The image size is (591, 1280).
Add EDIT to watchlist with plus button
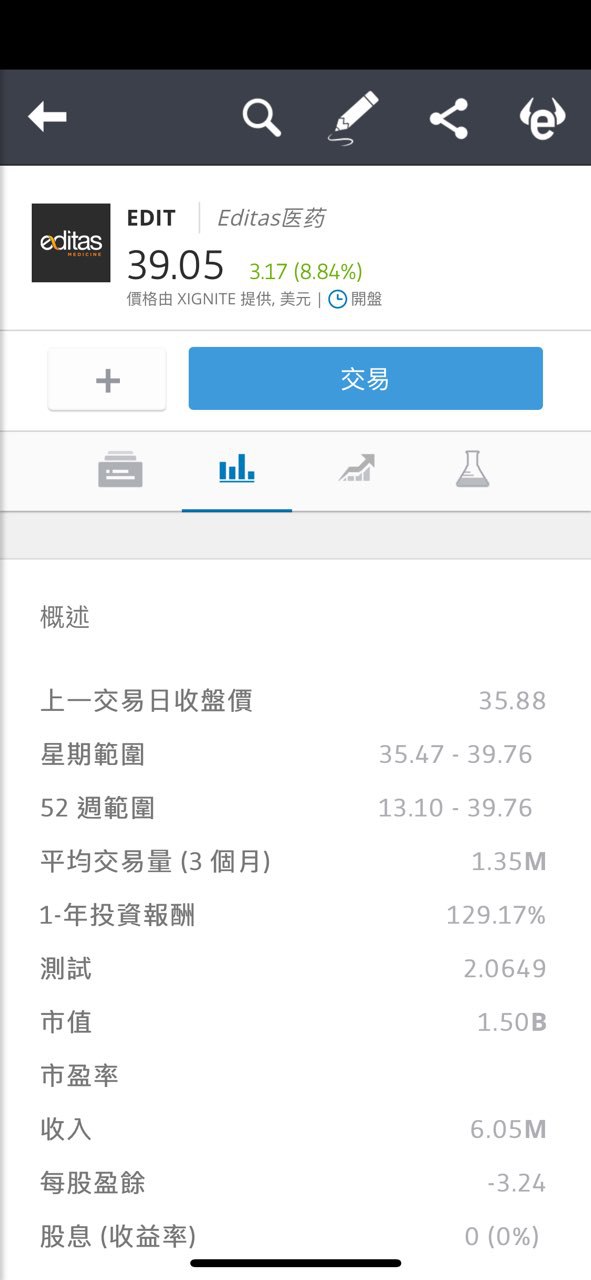107,379
